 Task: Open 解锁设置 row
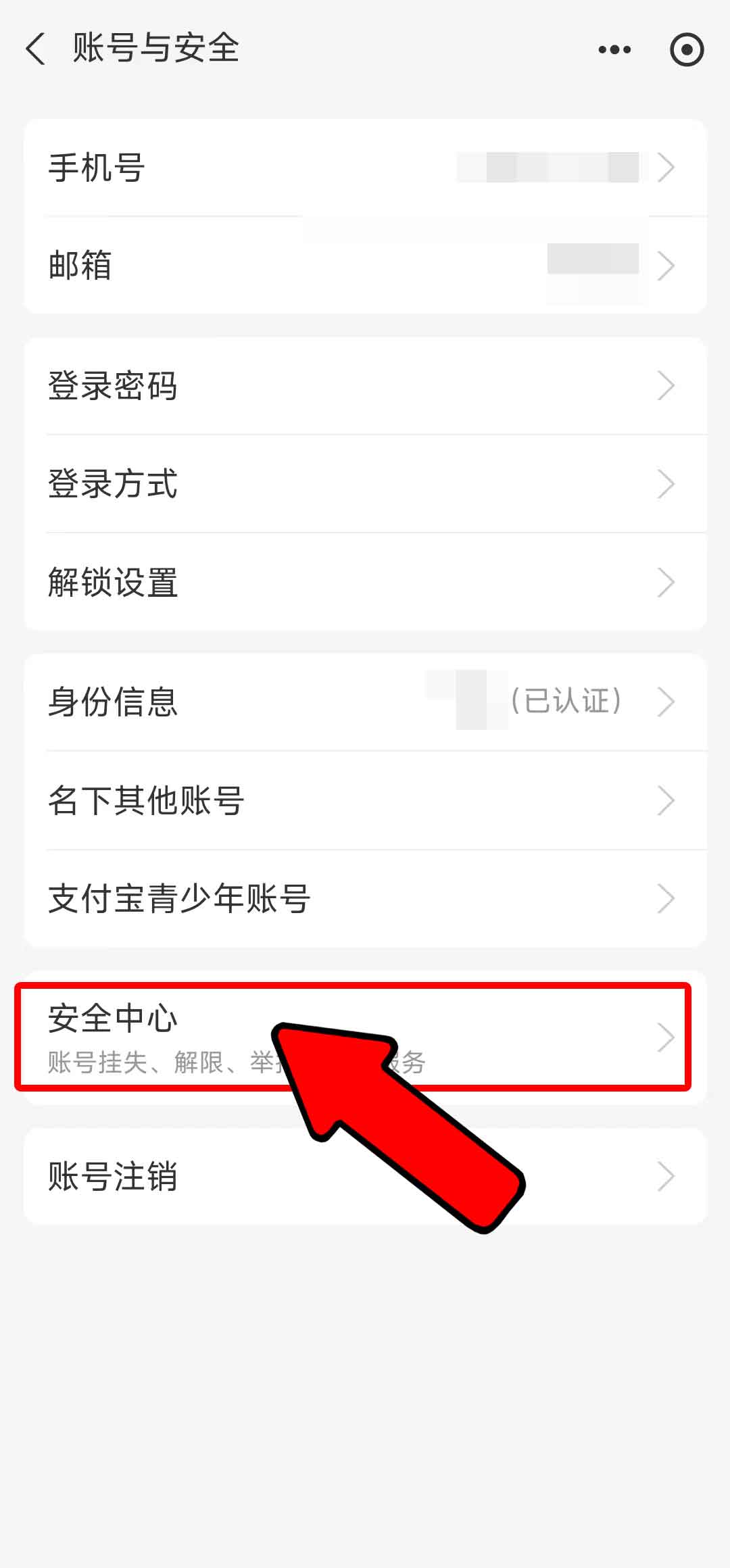pos(365,582)
